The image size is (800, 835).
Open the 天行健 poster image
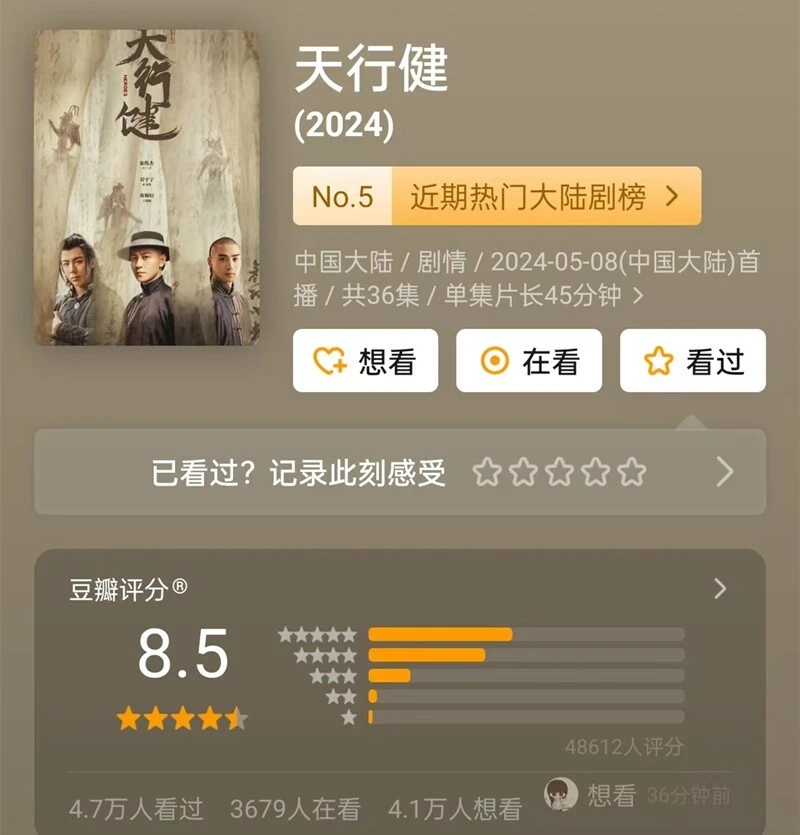[x=147, y=187]
